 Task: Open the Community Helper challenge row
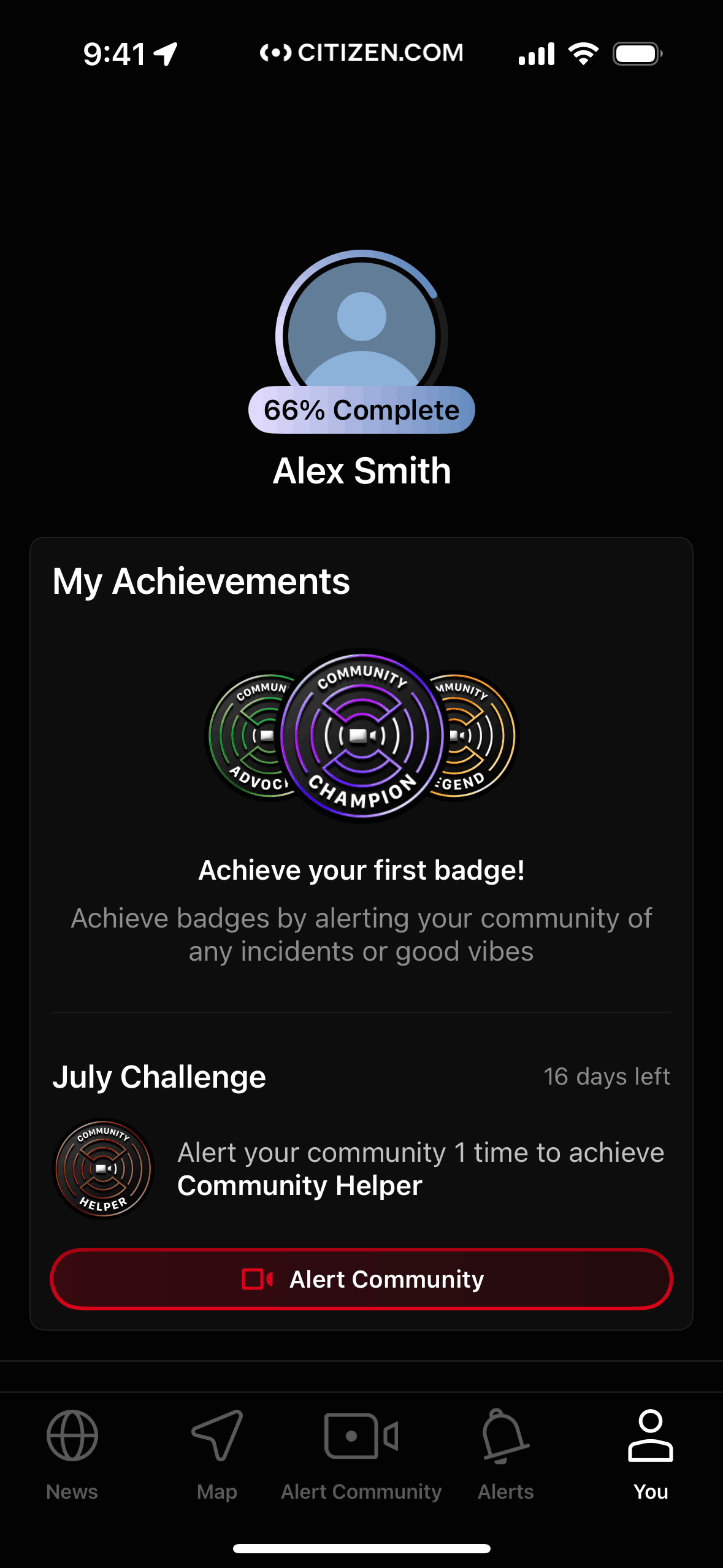click(361, 1169)
